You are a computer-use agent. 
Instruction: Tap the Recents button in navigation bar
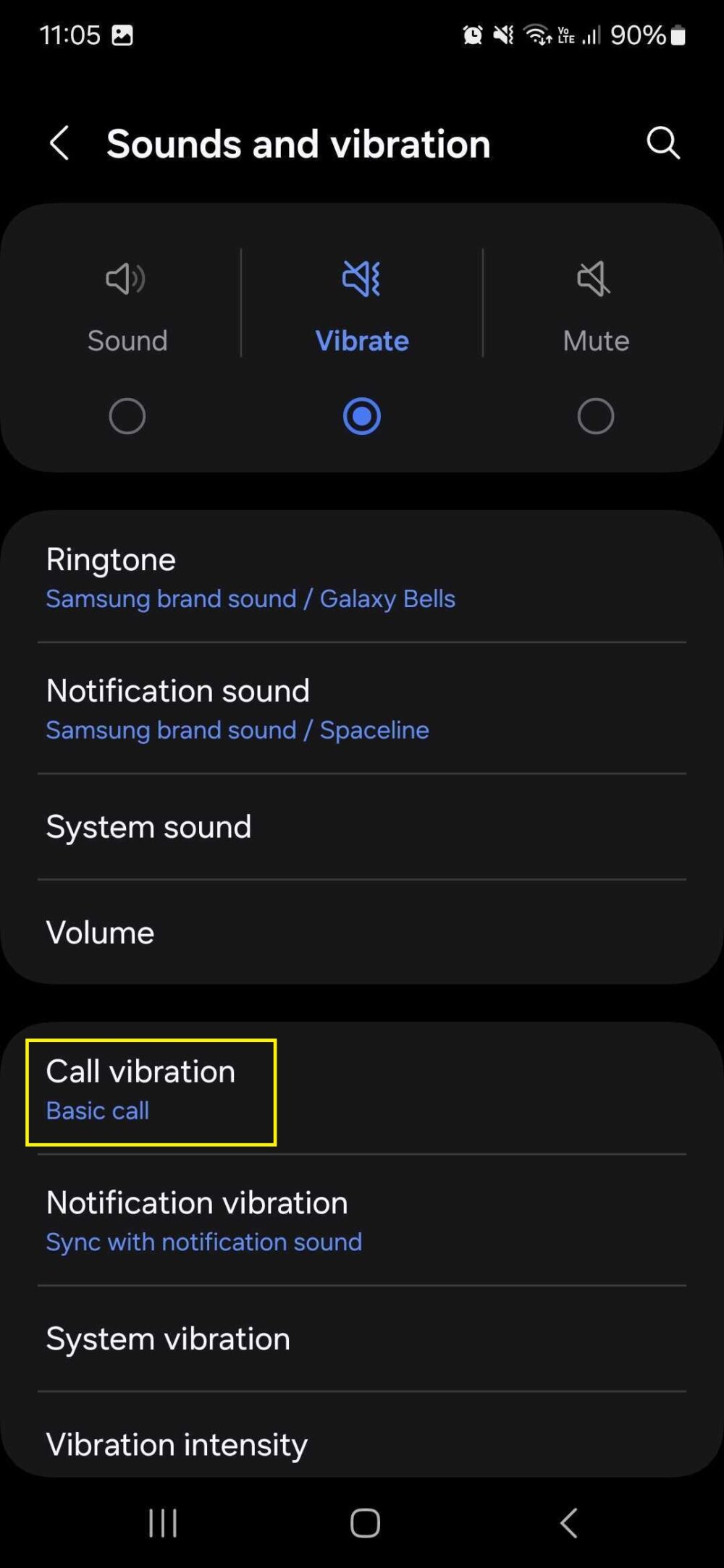pos(162,1522)
